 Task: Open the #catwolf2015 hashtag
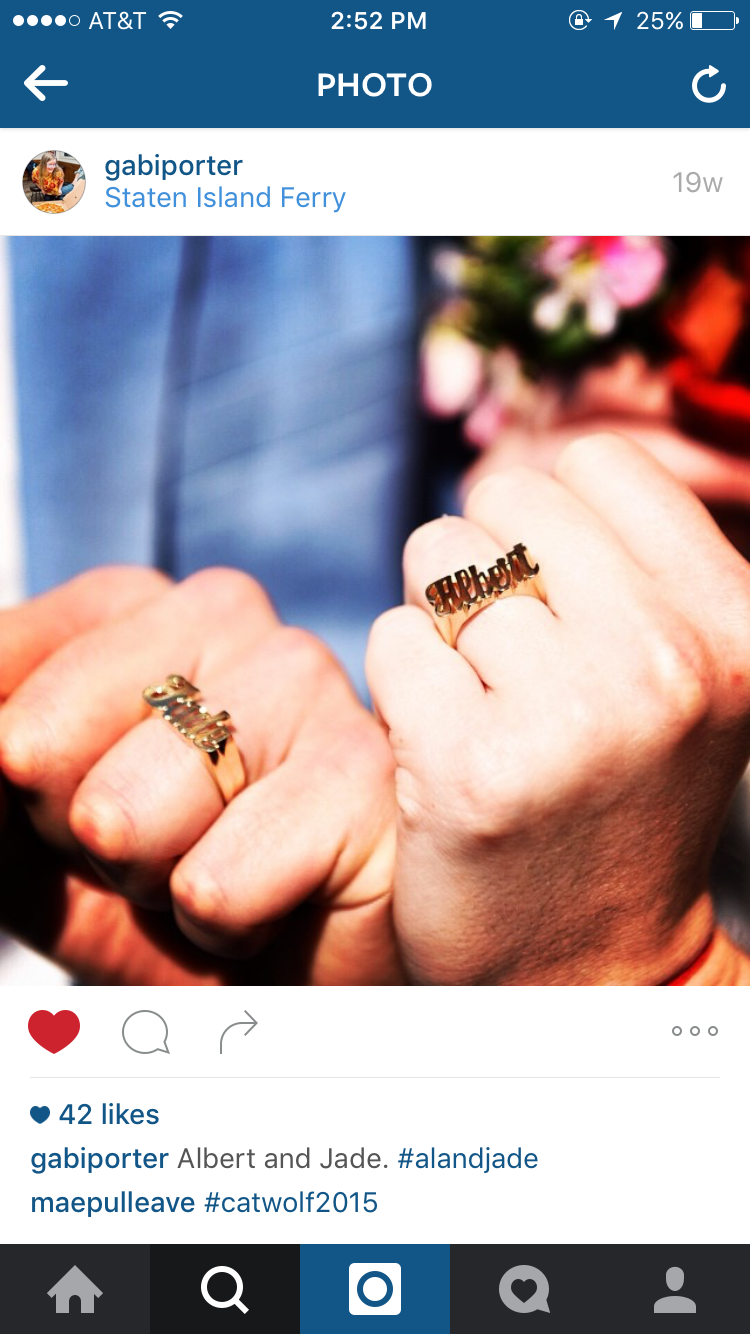click(x=291, y=1202)
